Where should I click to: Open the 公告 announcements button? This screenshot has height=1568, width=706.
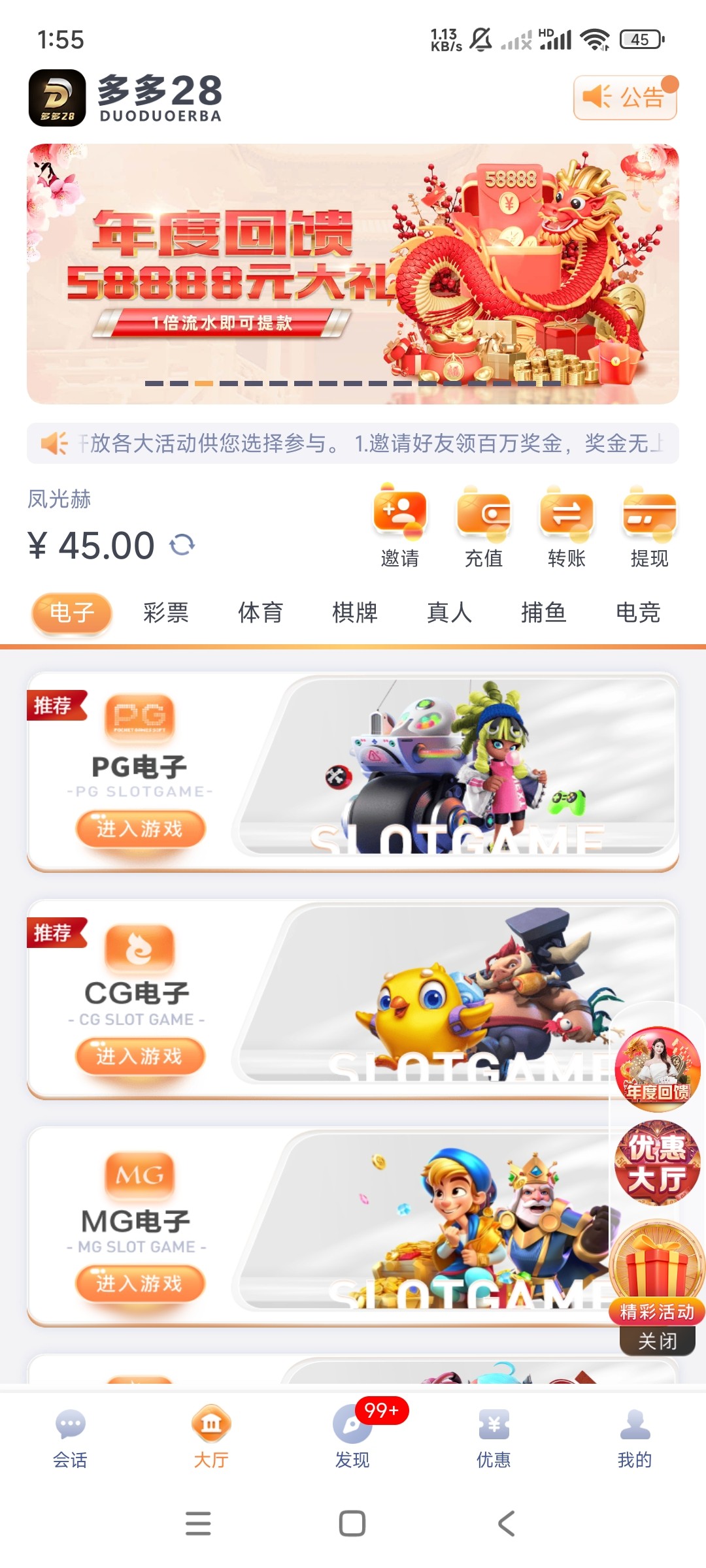coord(625,98)
